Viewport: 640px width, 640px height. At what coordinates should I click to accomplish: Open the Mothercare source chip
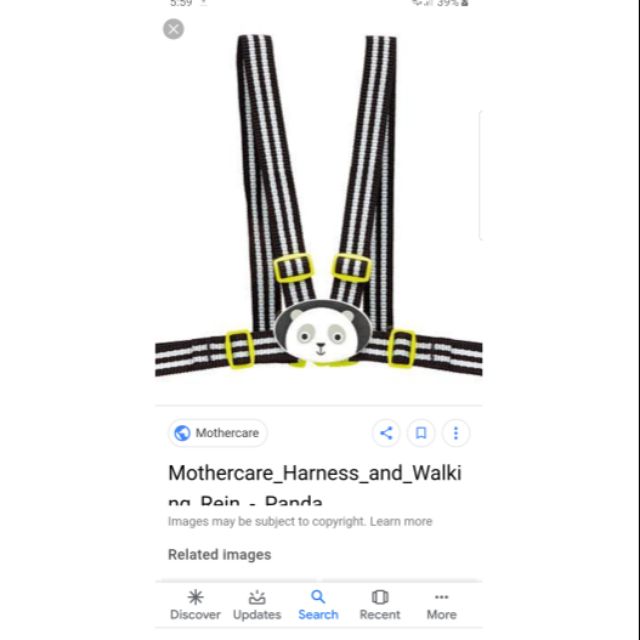tap(217, 433)
